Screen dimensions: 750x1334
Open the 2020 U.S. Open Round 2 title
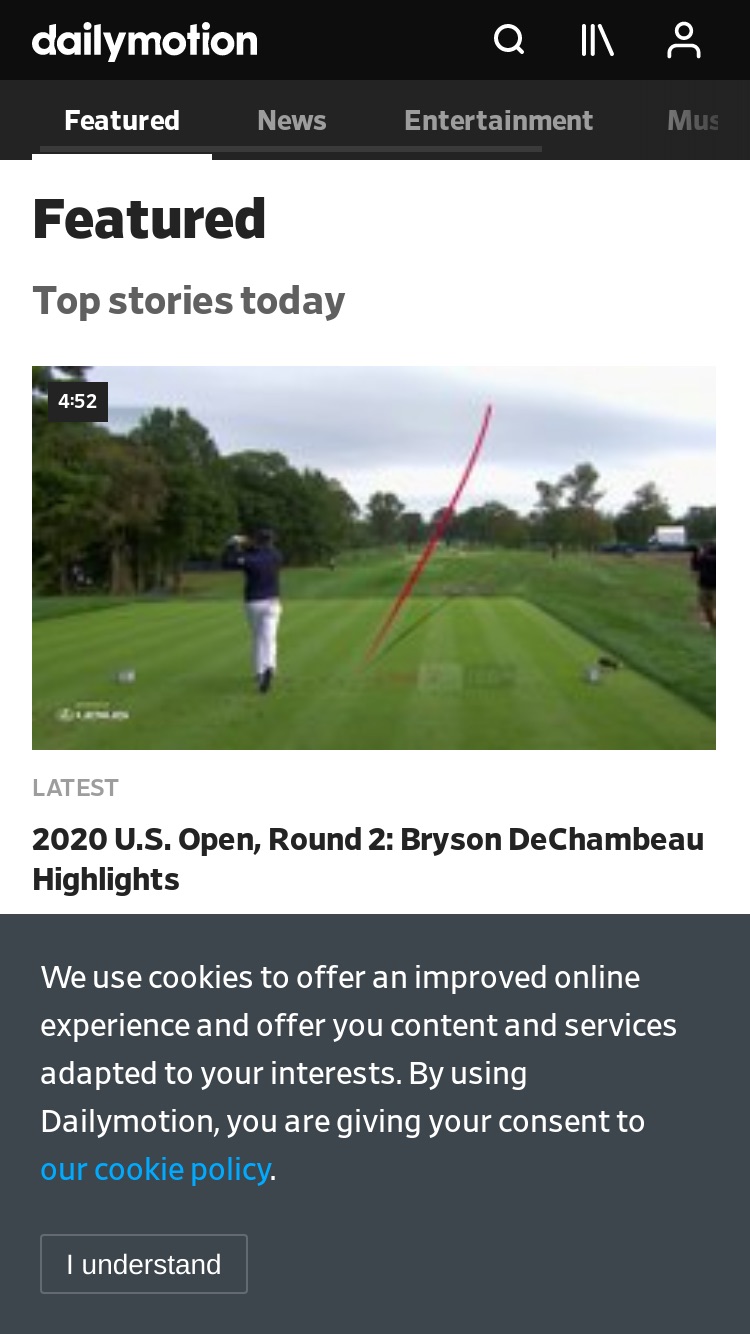(368, 859)
